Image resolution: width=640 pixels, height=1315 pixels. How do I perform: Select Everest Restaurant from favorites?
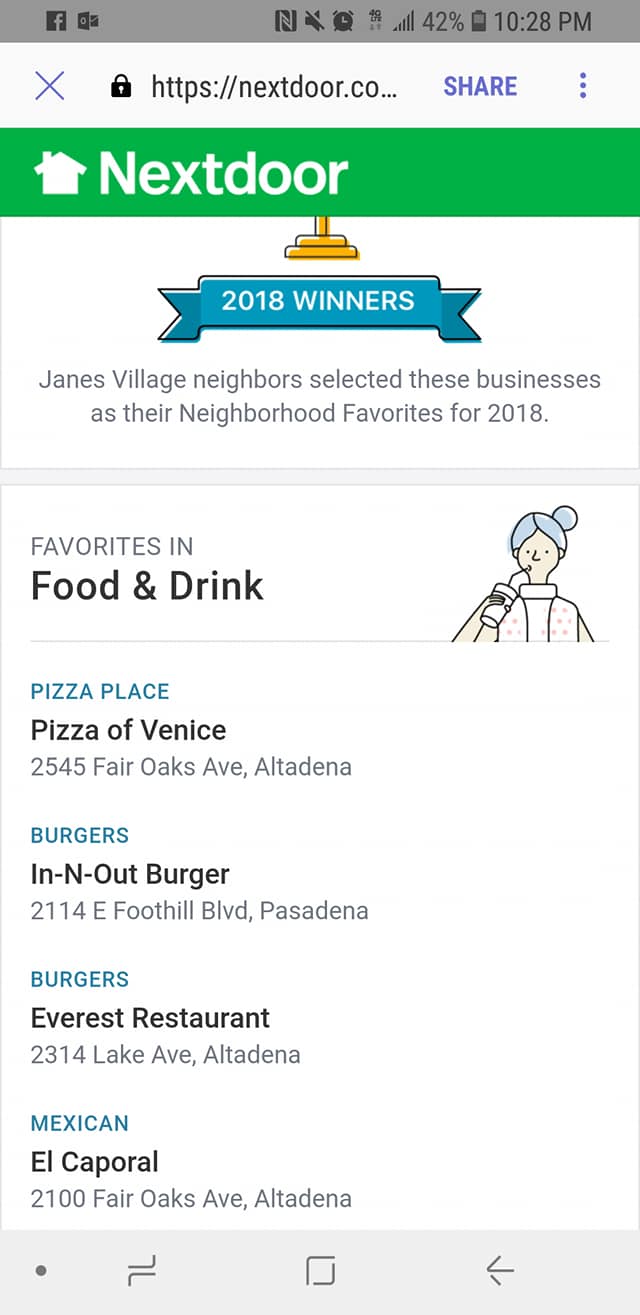pos(151,1018)
